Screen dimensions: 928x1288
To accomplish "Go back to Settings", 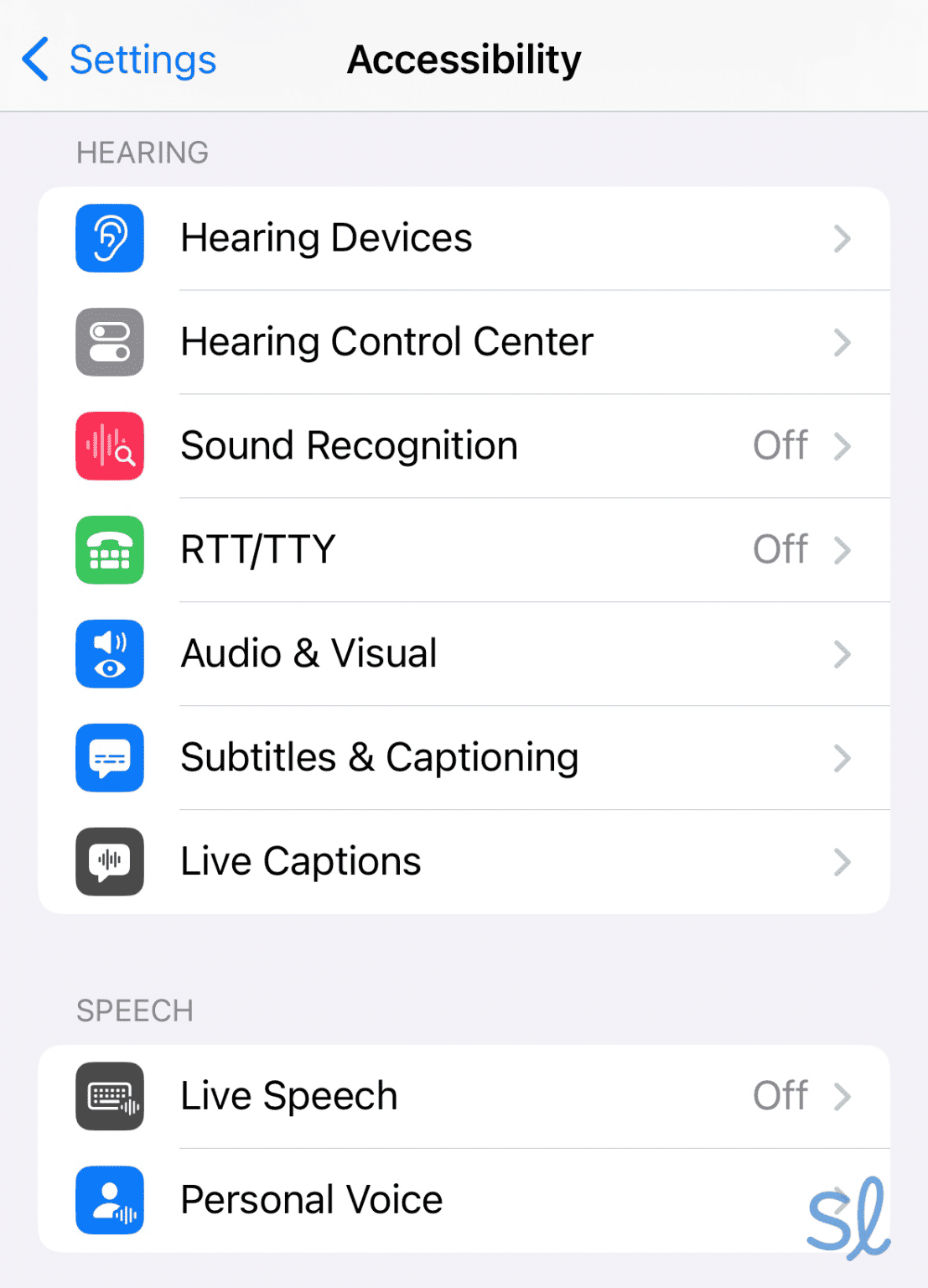I will coord(117,59).
